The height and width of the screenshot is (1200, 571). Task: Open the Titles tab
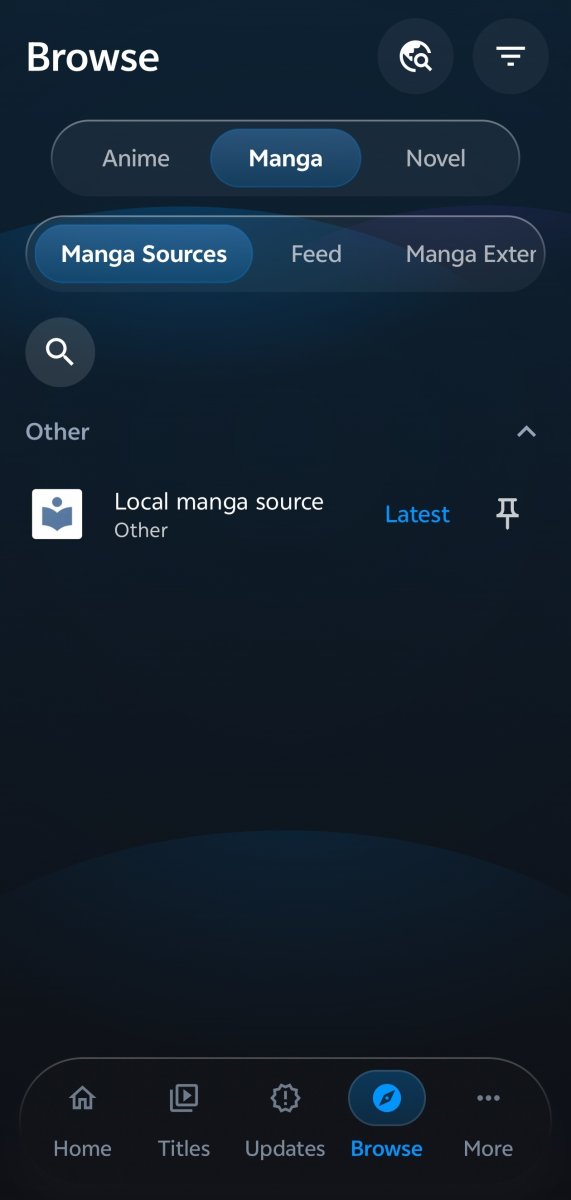[x=184, y=1122]
